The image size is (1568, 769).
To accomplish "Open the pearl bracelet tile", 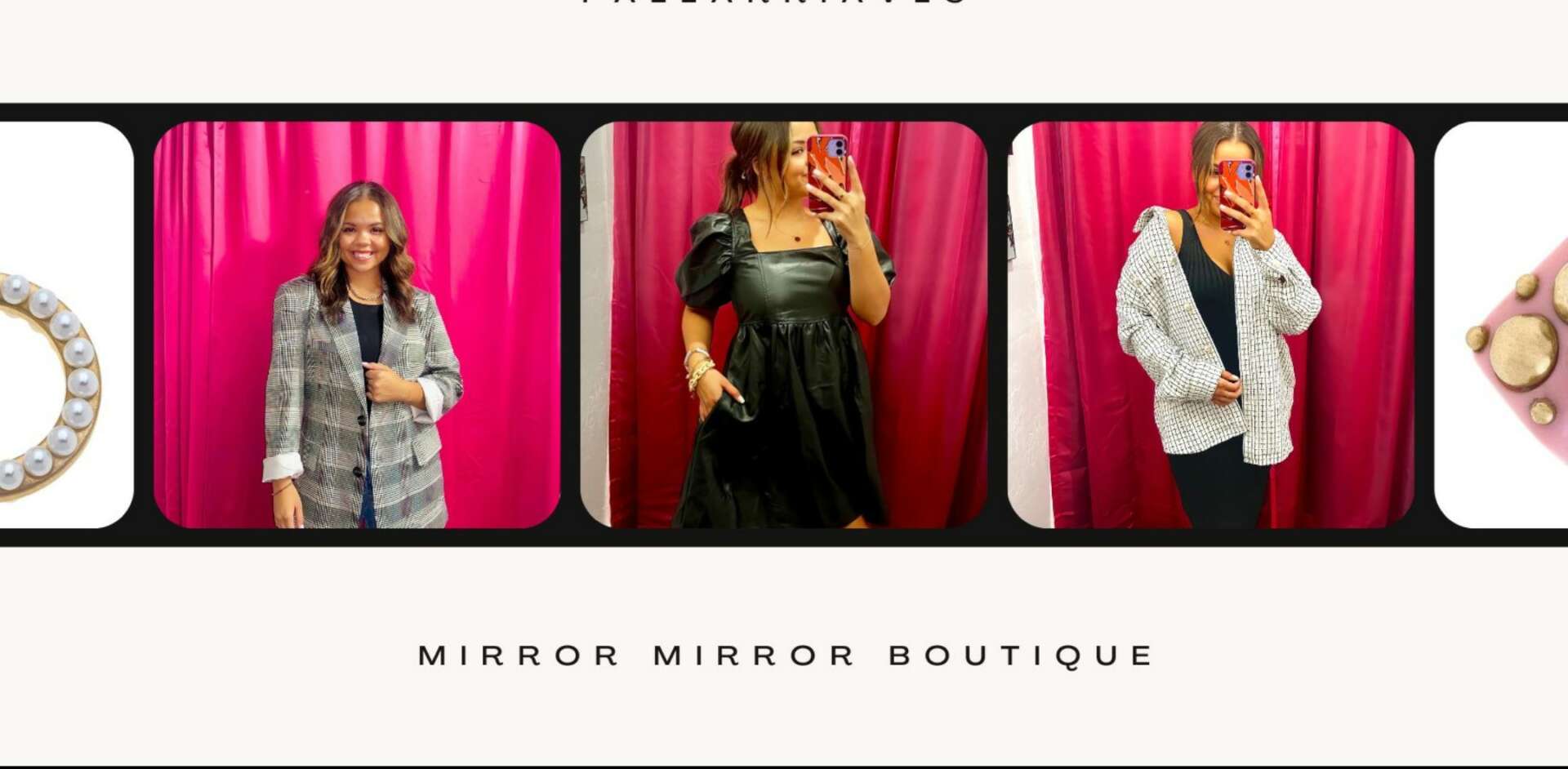I will point(65,325).
